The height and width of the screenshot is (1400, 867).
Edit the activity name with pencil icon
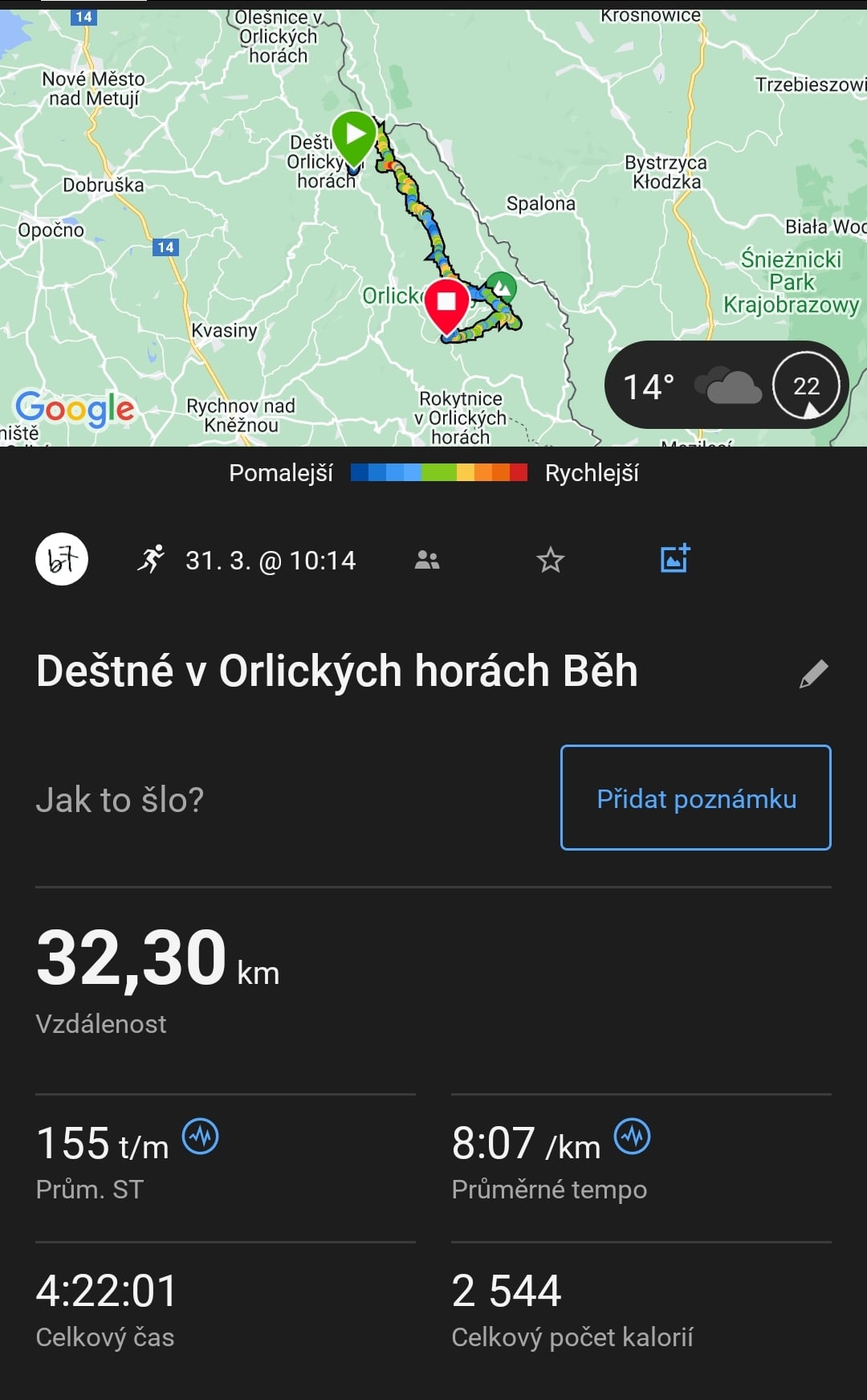point(813,674)
